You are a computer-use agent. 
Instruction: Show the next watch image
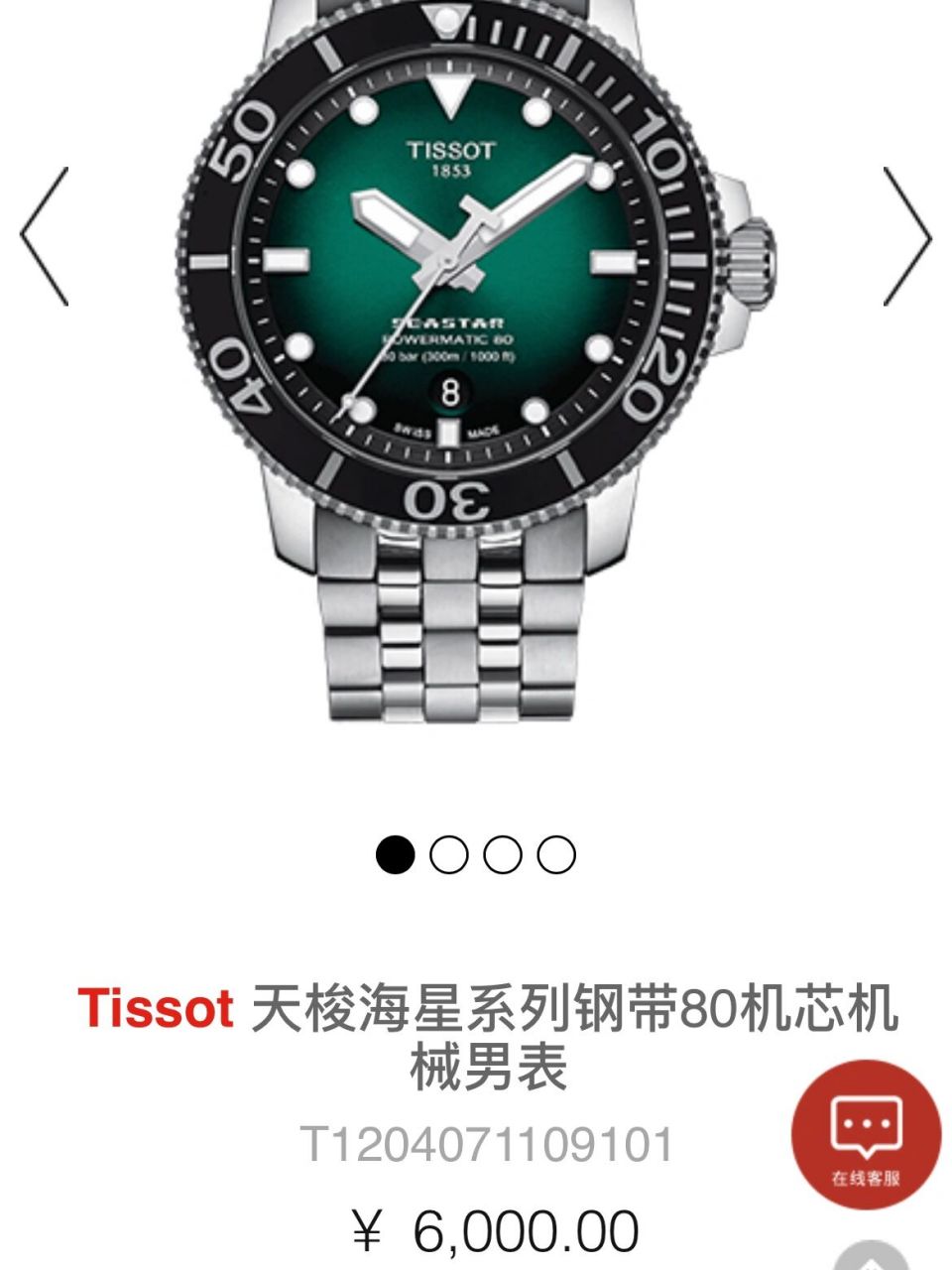tap(906, 236)
